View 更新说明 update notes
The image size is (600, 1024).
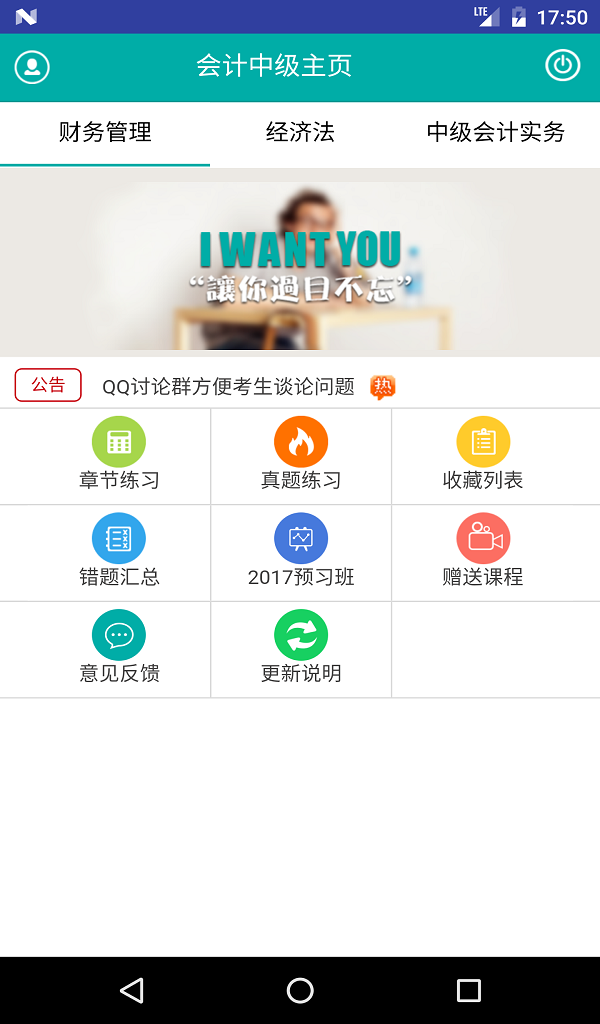(x=301, y=649)
